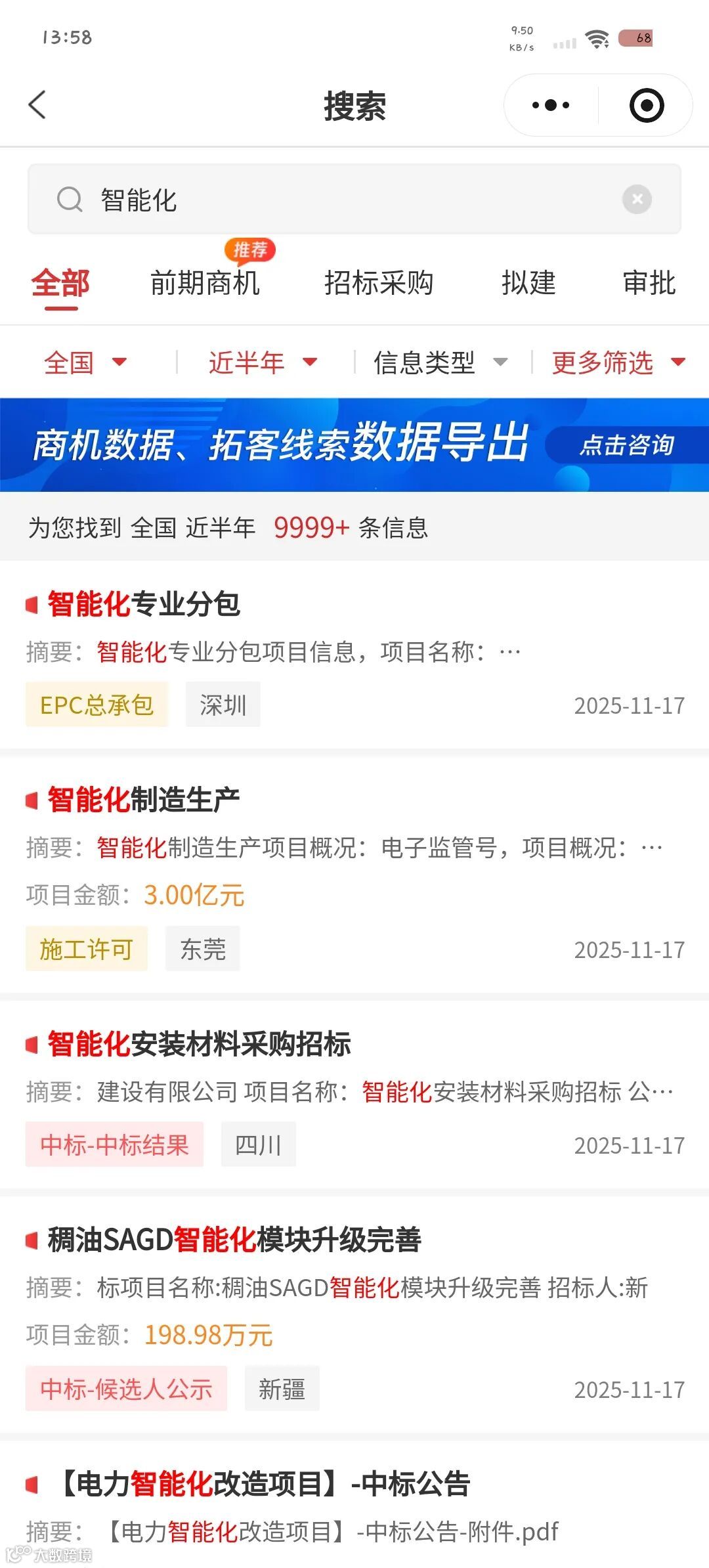This screenshot has width=709, height=1568.
Task: Open the mini program three-dot menu
Action: coord(551,105)
